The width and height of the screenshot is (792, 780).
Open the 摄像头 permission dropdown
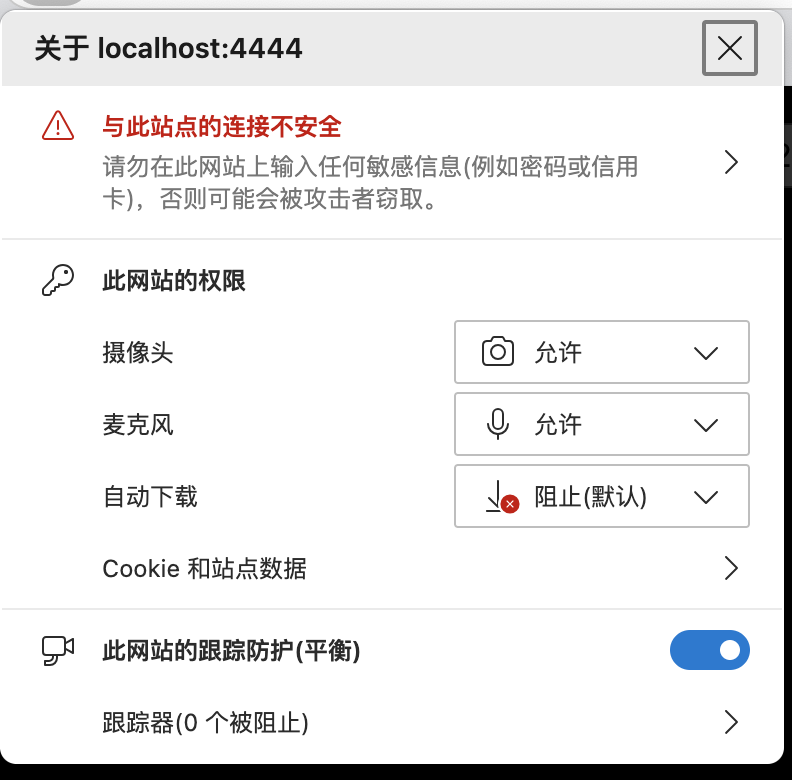pos(601,352)
